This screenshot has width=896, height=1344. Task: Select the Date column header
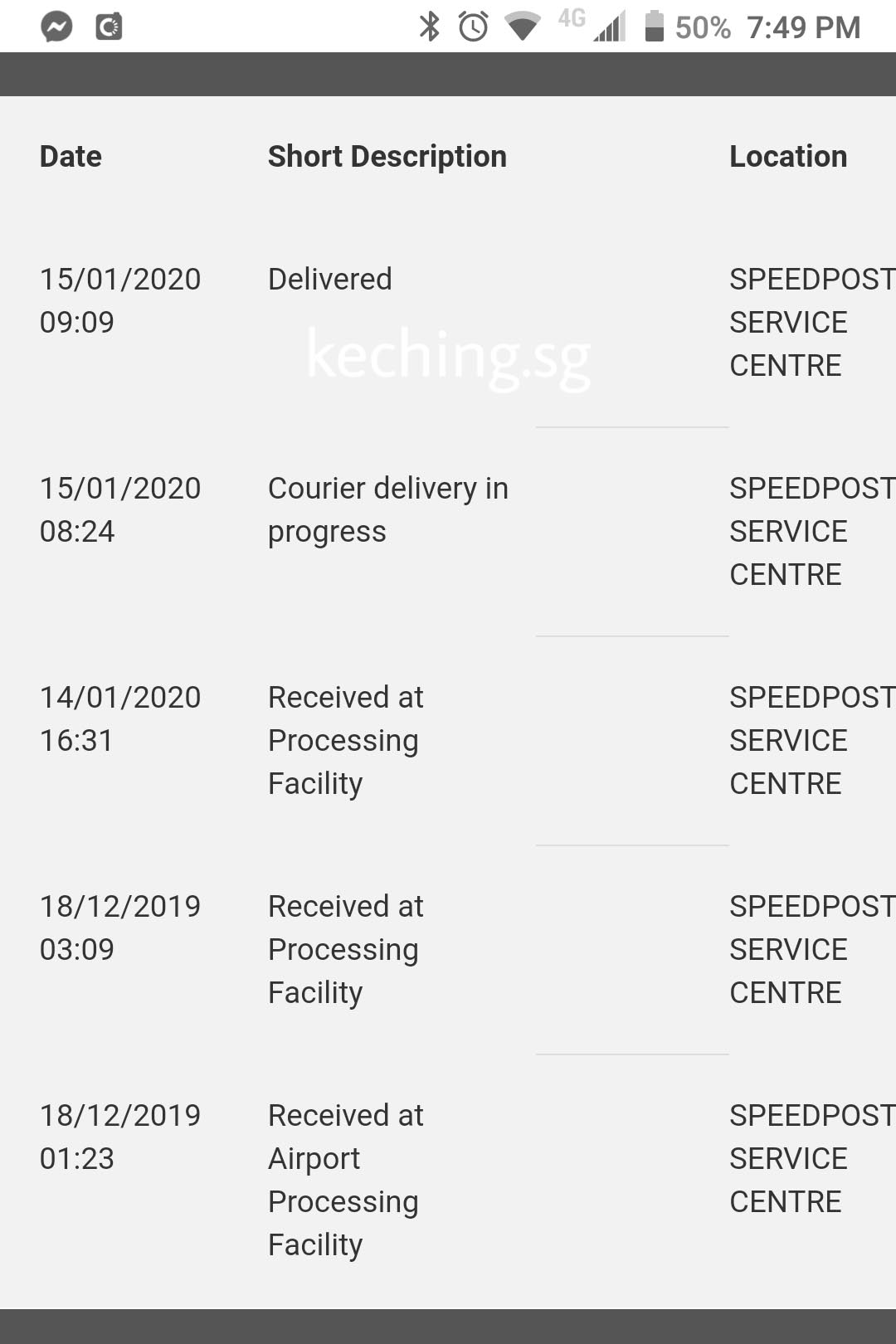click(x=71, y=156)
